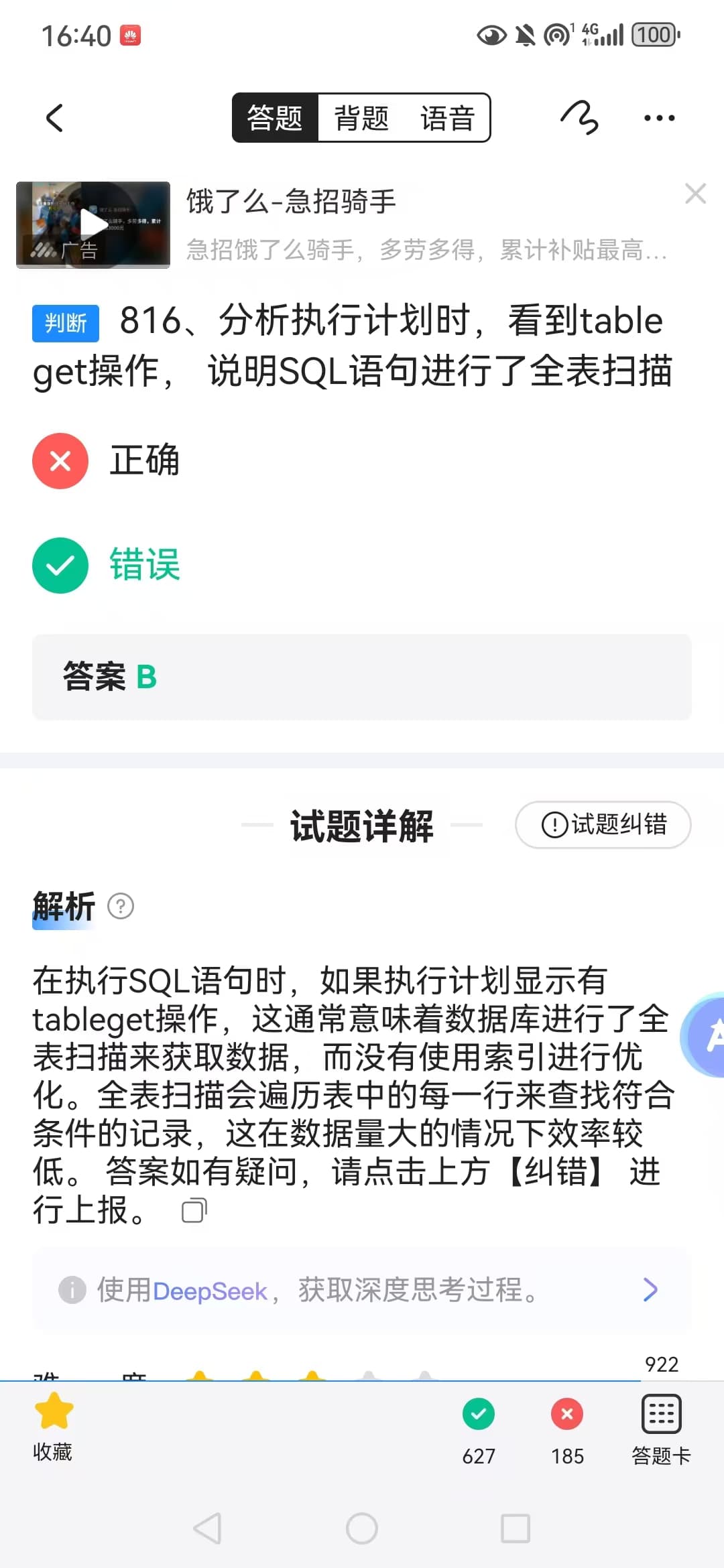This screenshot has height=1568, width=724.
Task: Go back using the top-left arrow
Action: pyautogui.click(x=55, y=118)
